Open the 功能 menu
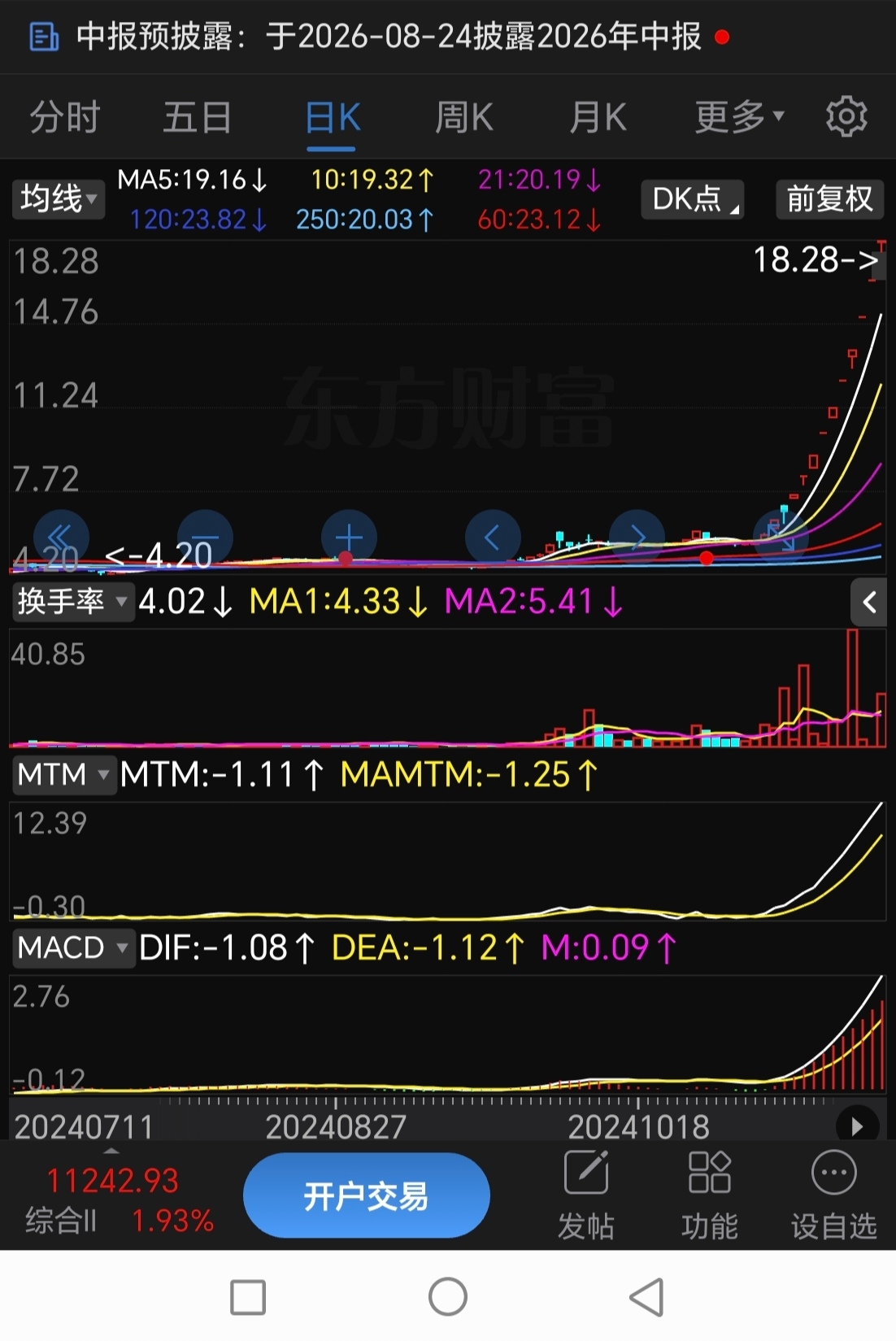 coord(710,1195)
